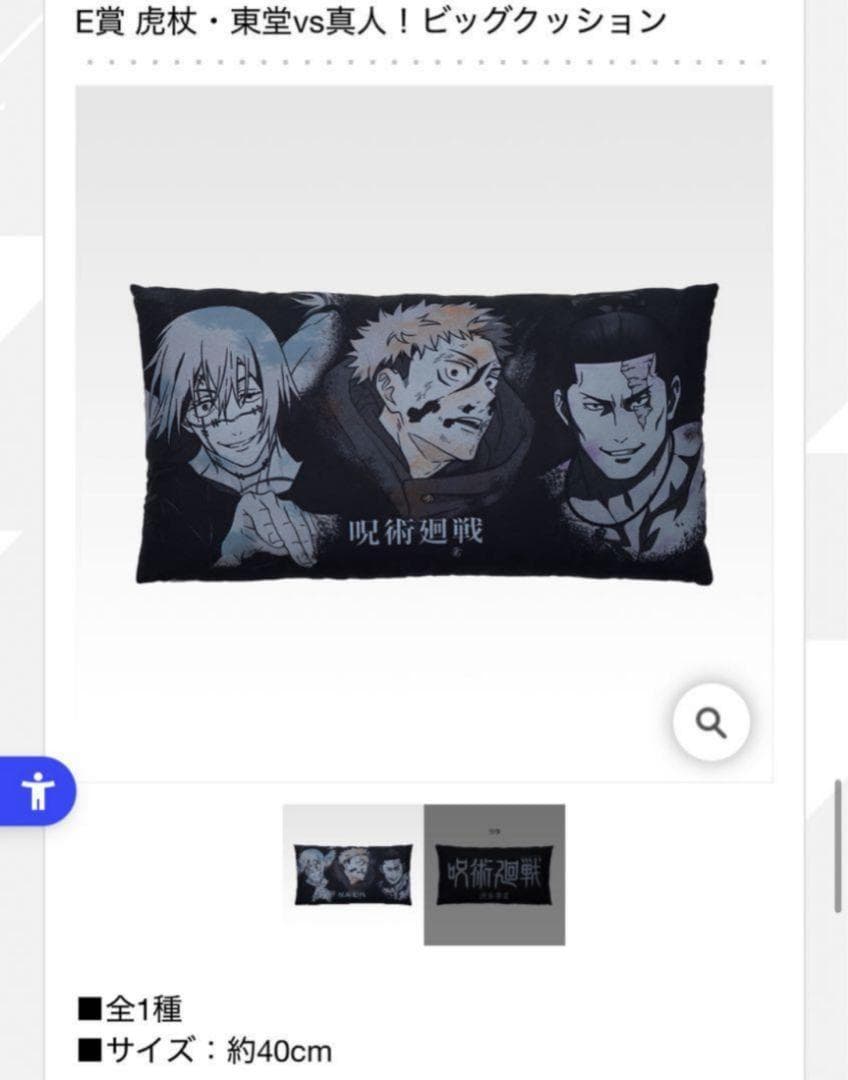Select the second thumbnail showing cushion back

coord(494,874)
